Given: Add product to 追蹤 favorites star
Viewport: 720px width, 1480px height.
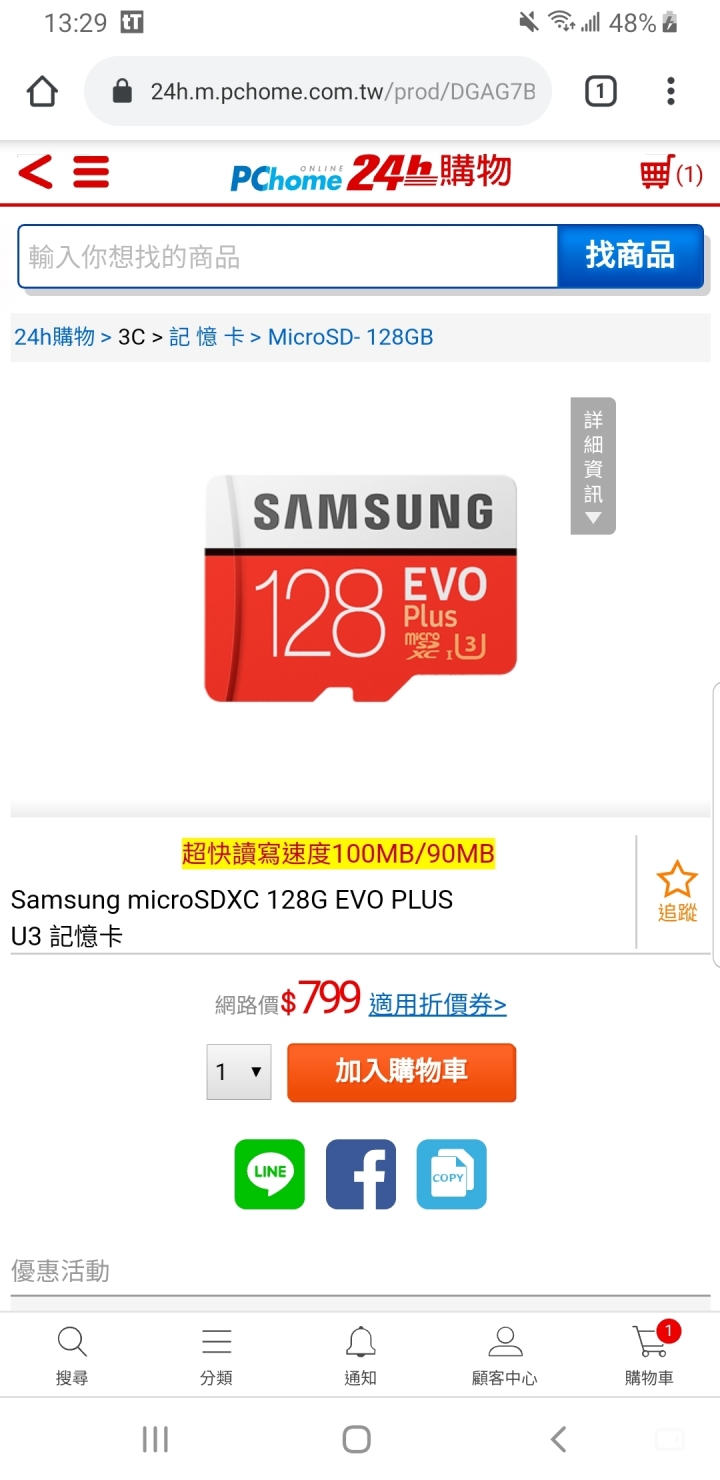Looking at the screenshot, I should click(x=677, y=891).
